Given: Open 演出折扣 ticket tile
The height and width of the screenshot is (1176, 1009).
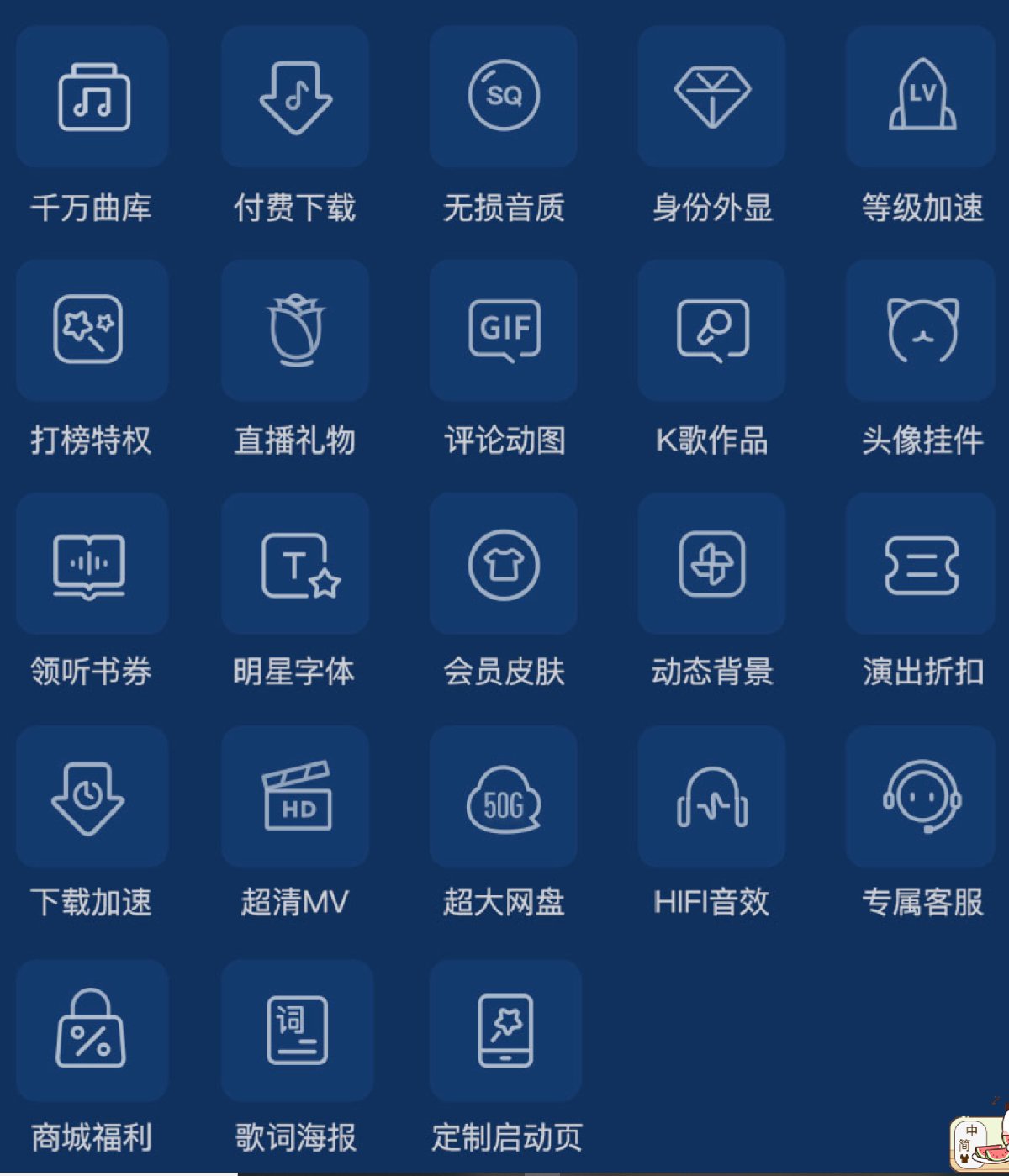Looking at the screenshot, I should click(x=922, y=563).
